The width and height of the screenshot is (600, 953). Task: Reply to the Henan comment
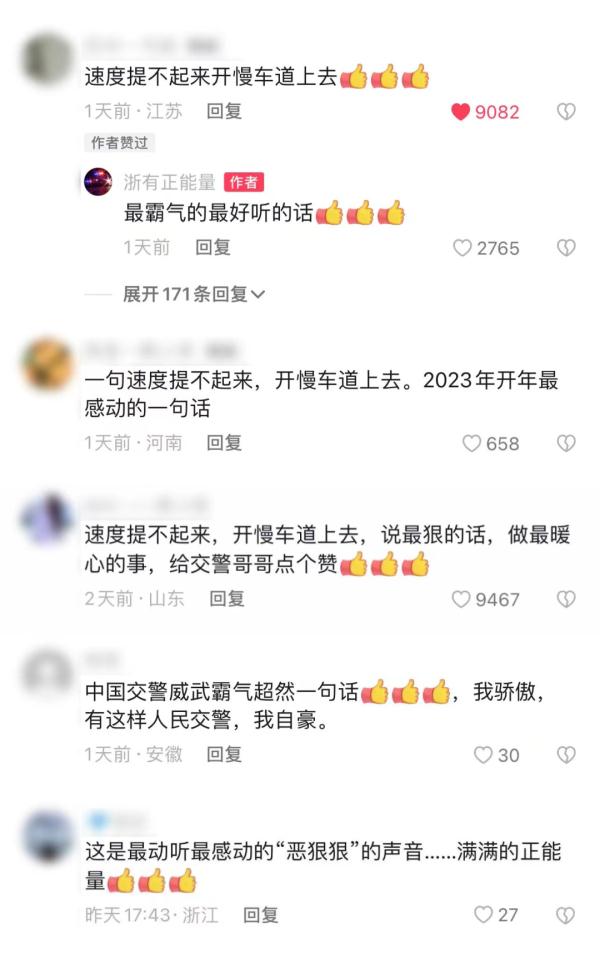[224, 442]
